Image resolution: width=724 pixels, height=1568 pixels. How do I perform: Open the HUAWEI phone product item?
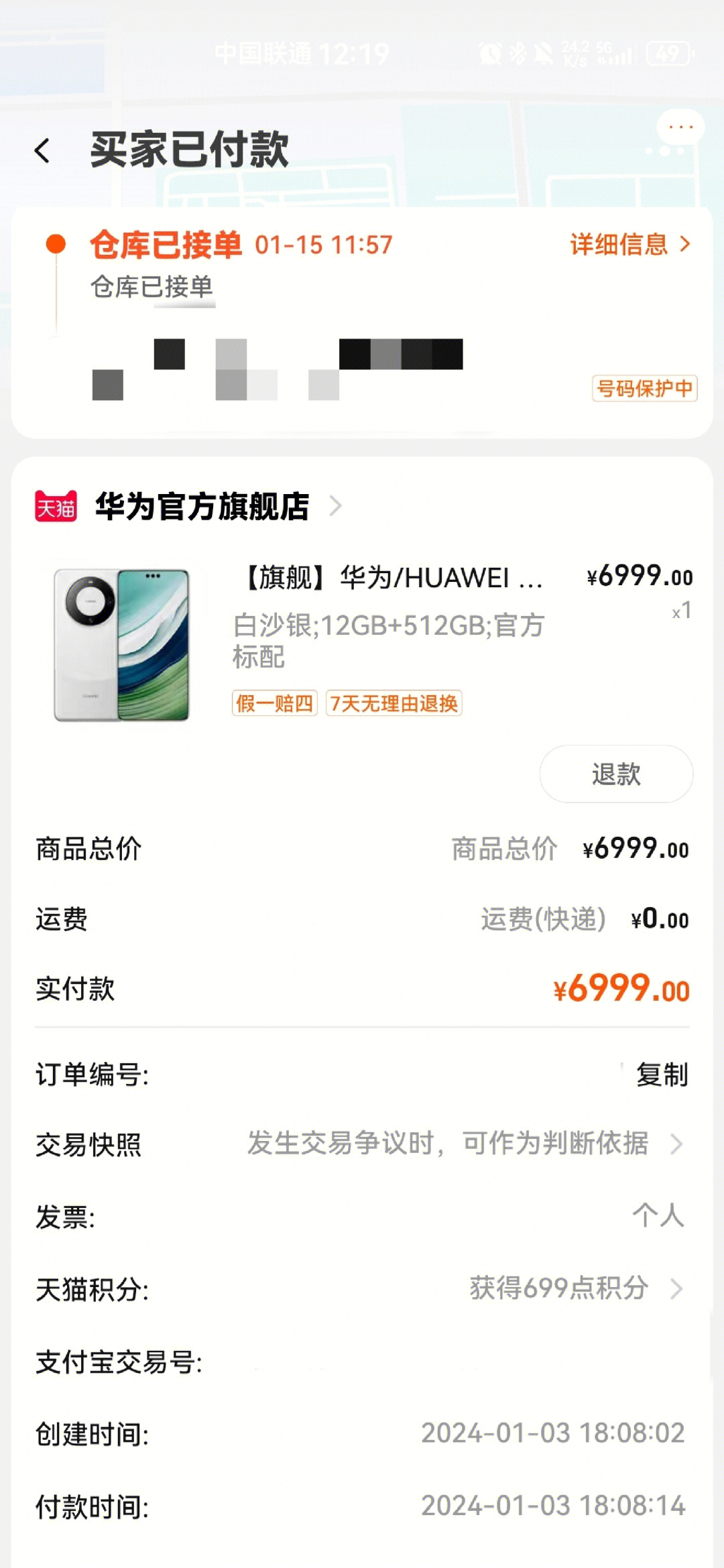(392, 577)
